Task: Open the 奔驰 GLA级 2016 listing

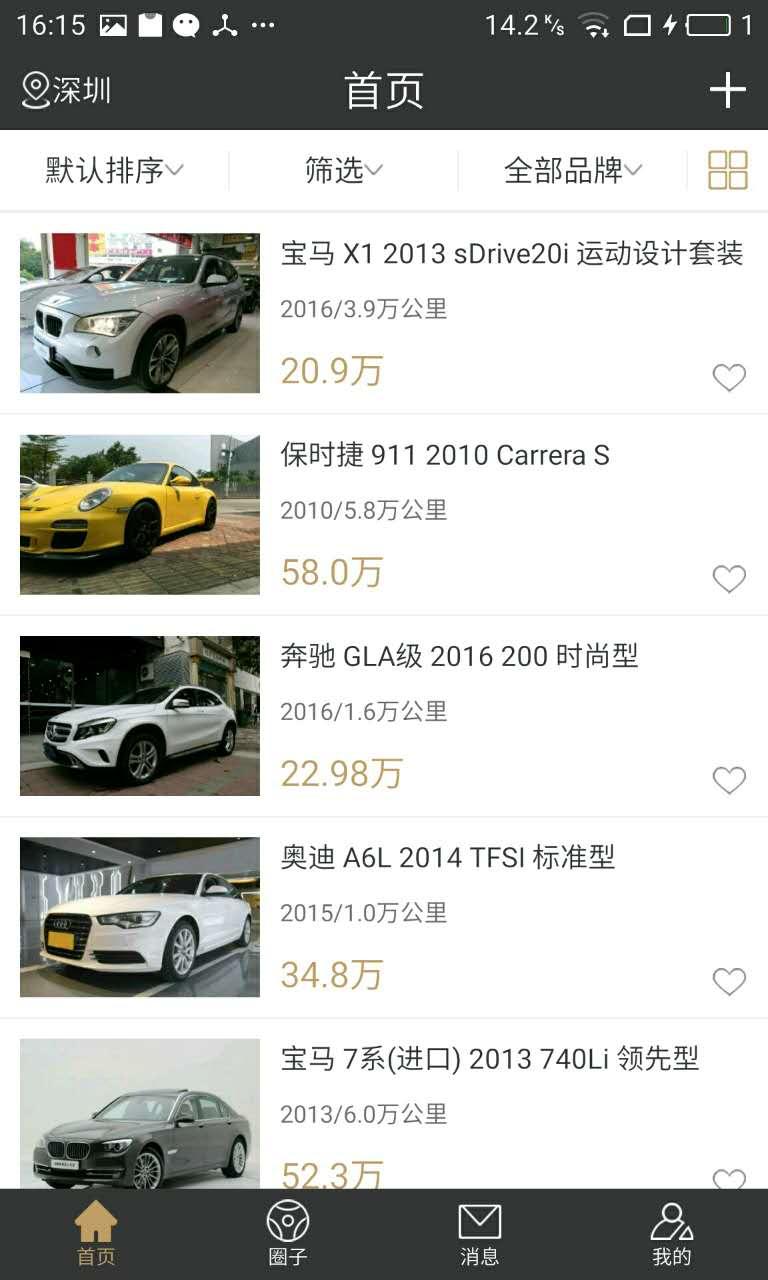Action: tap(459, 657)
